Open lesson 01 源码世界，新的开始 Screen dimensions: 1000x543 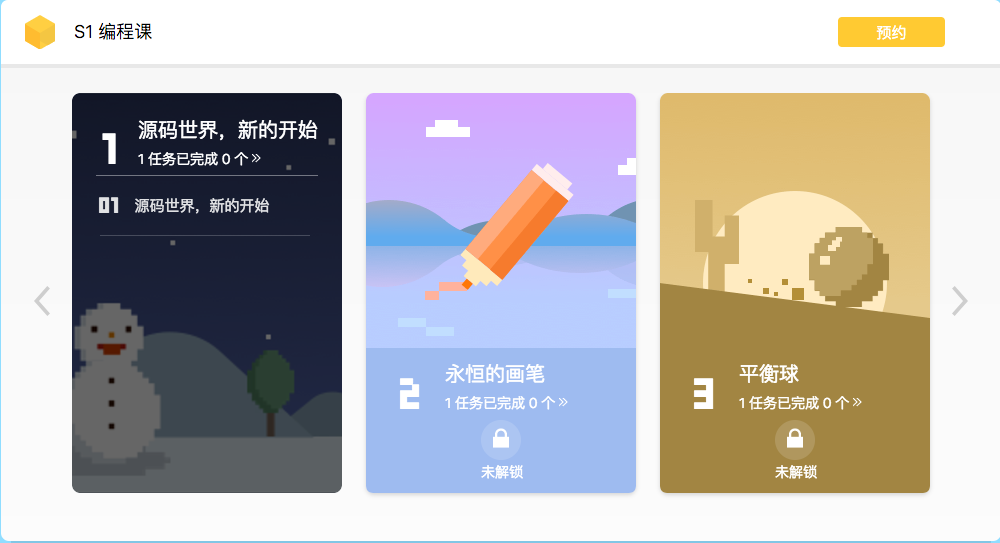click(x=202, y=206)
